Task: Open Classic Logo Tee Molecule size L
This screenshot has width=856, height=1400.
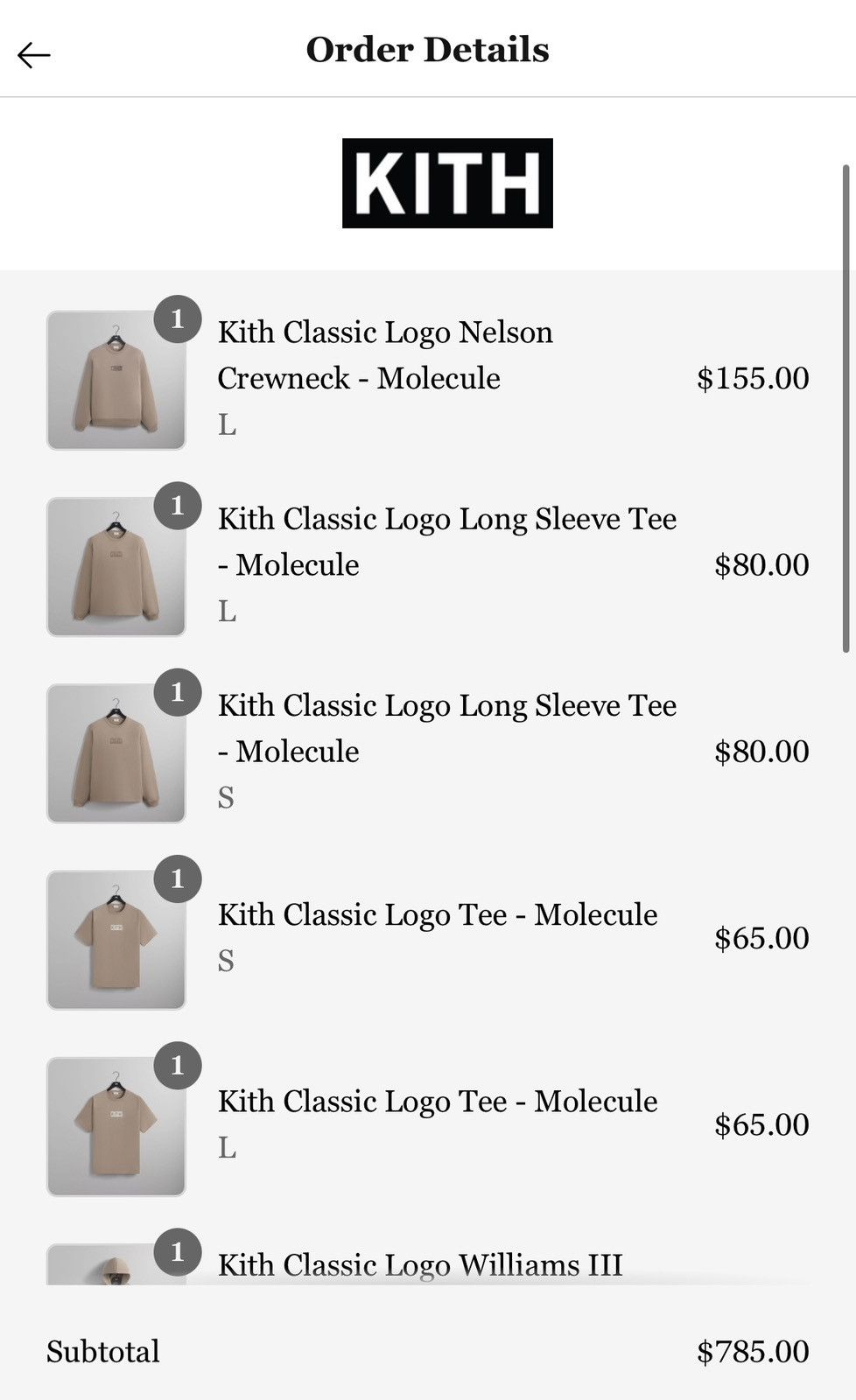Action: tap(428, 1124)
